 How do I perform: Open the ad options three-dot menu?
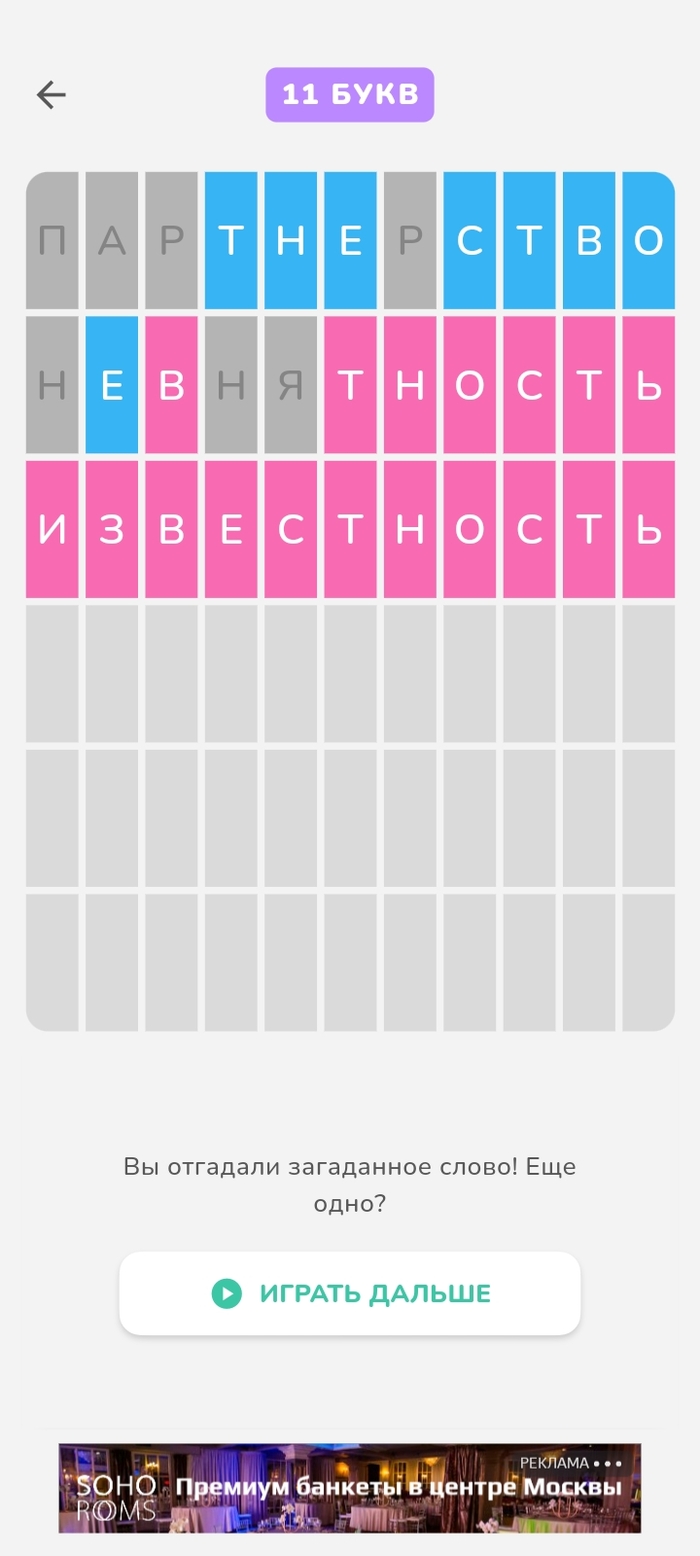[609, 1462]
